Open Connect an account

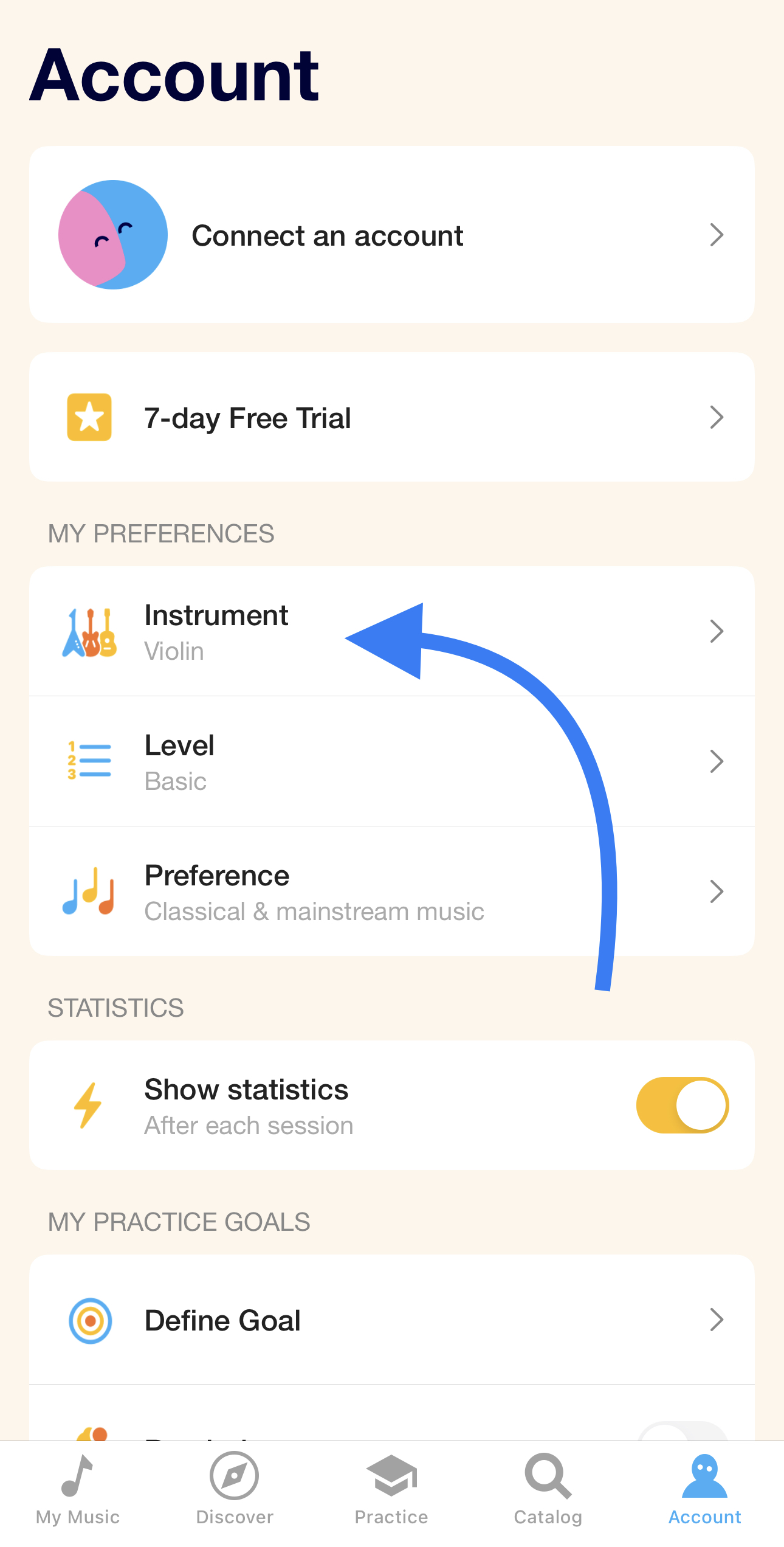tap(392, 235)
